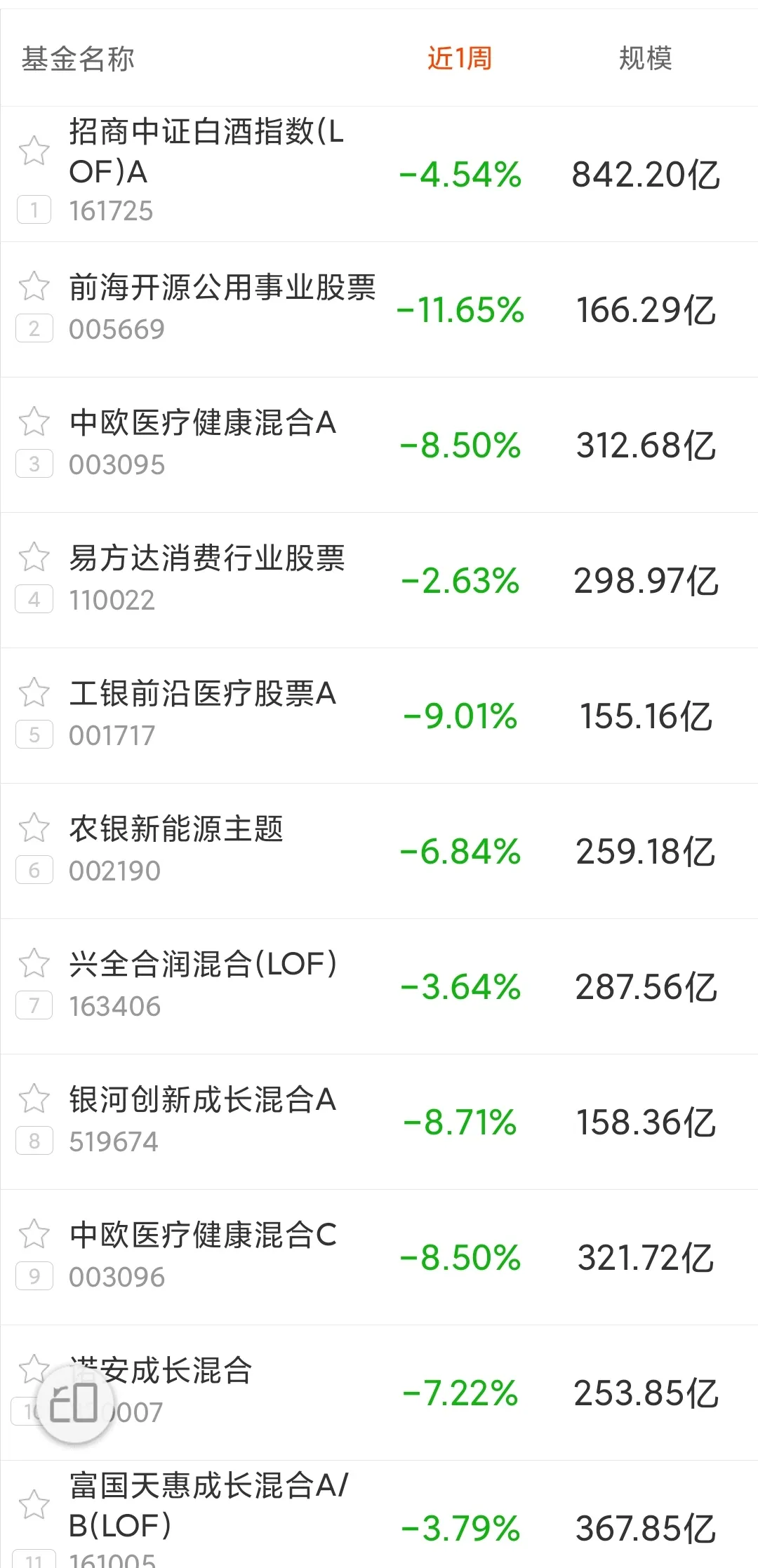758x1568 pixels.
Task: Open 招商中证白酒指数(LOF)A fund page
Action: click(x=379, y=174)
